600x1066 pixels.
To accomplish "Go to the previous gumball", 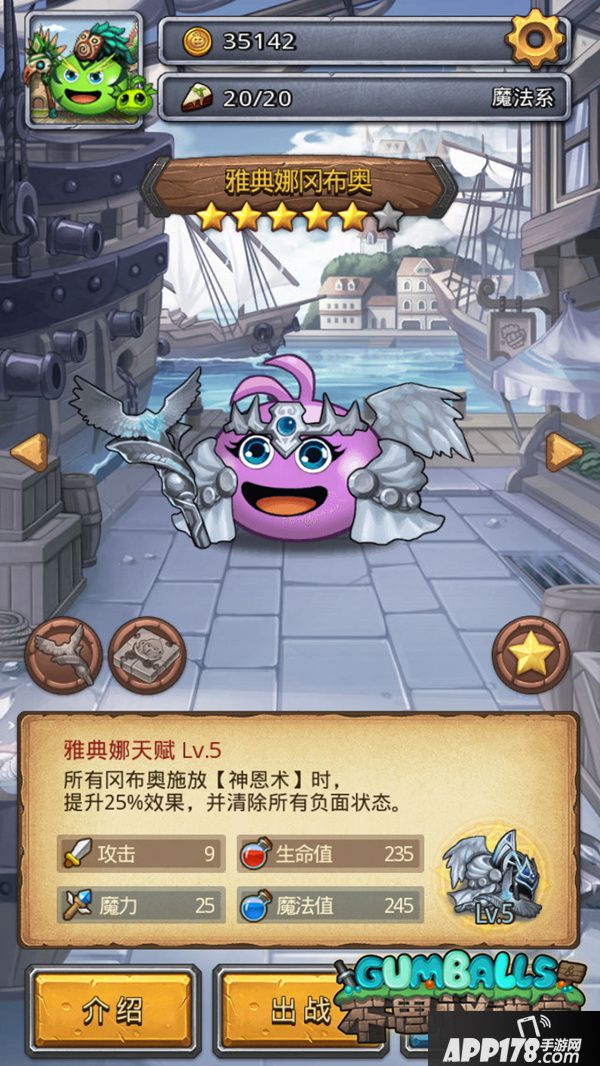I will click(x=29, y=452).
